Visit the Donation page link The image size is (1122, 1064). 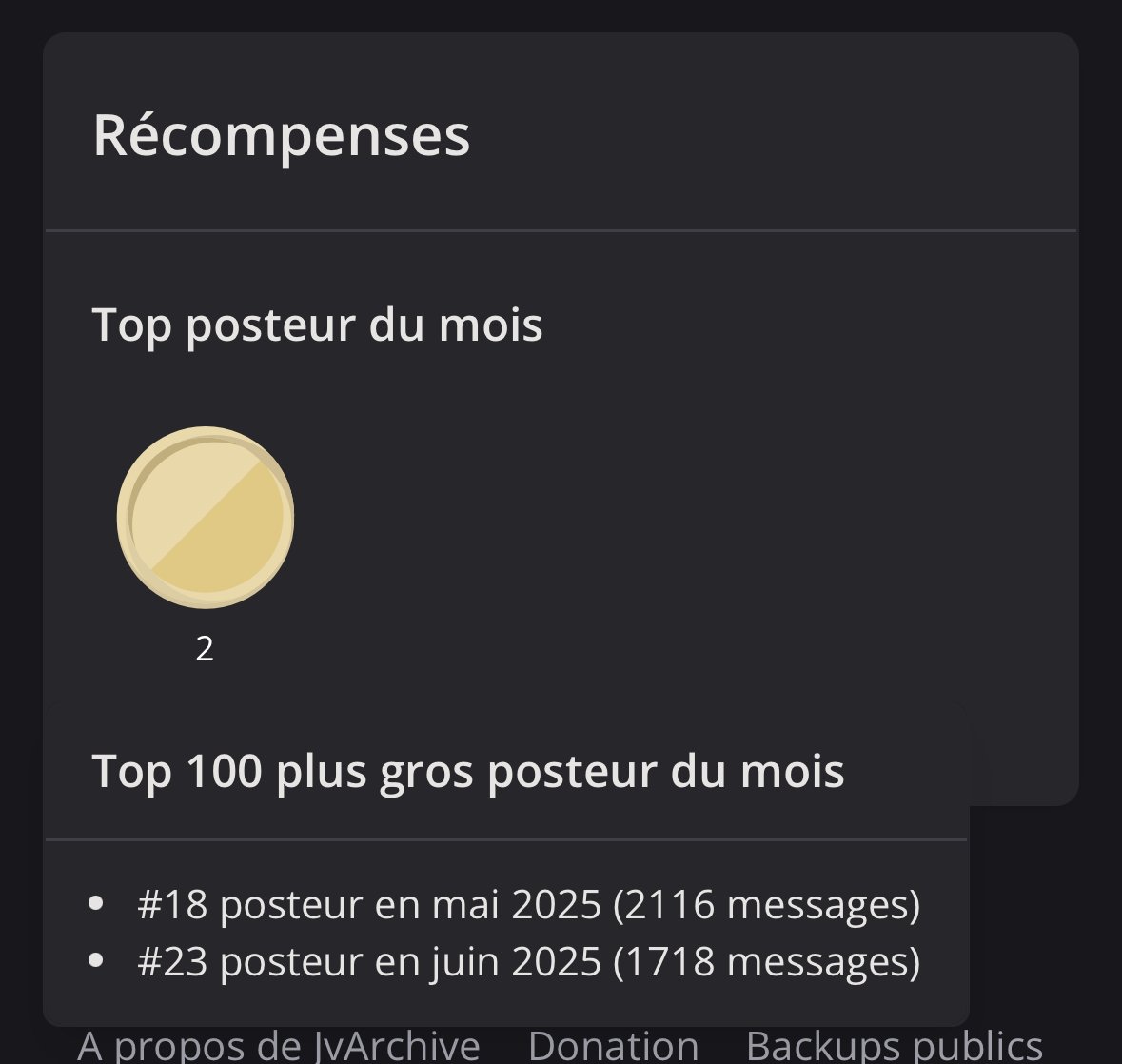click(613, 1047)
